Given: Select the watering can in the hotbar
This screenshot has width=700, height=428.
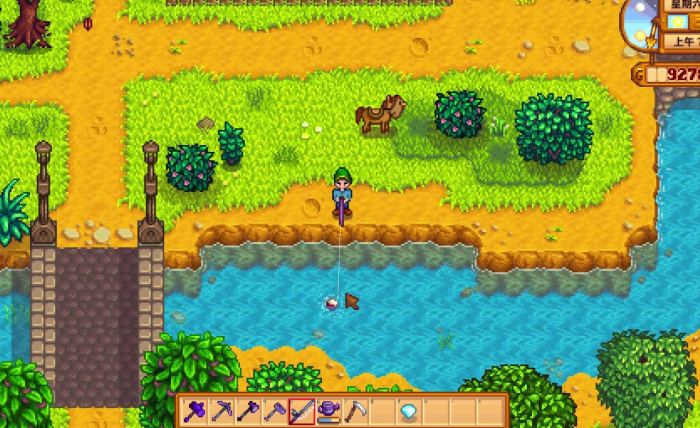Looking at the screenshot, I should [328, 411].
